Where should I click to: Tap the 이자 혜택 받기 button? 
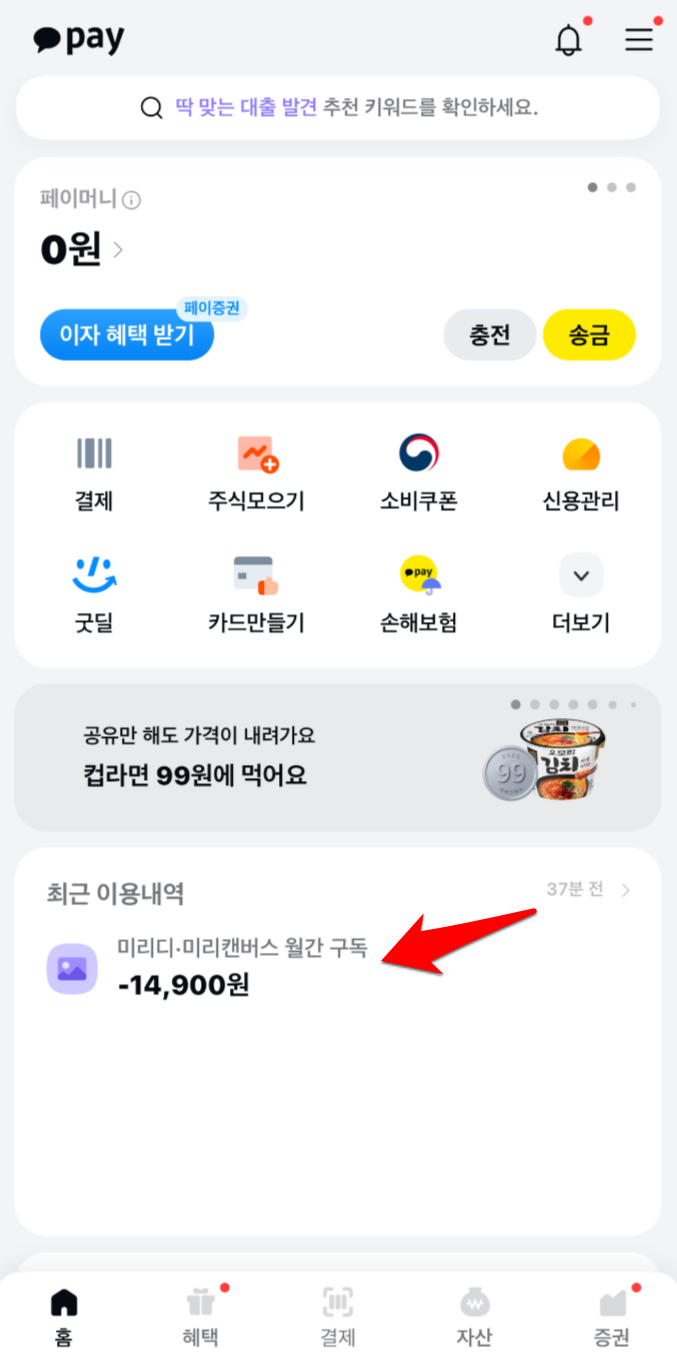127,335
